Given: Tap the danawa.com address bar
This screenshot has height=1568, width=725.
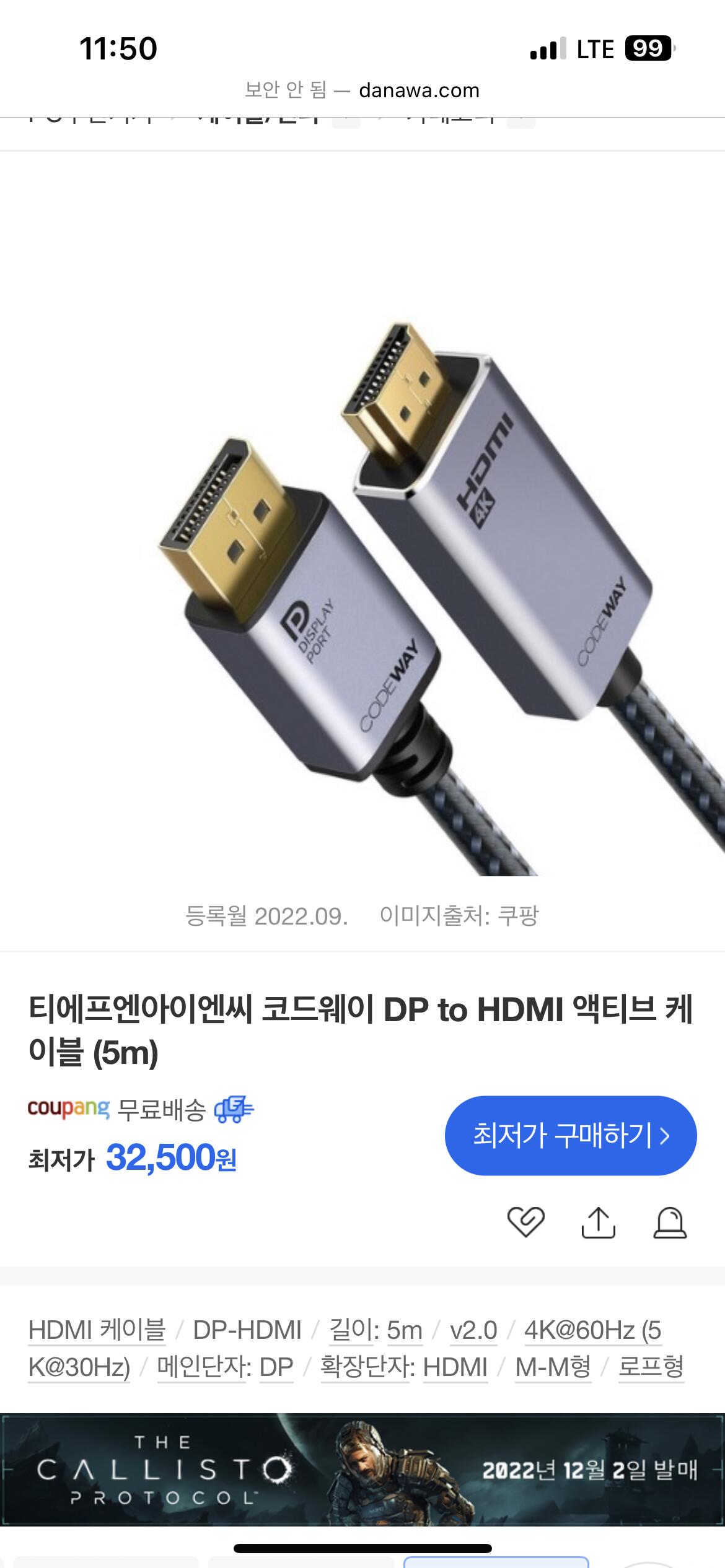Looking at the screenshot, I should [362, 90].
